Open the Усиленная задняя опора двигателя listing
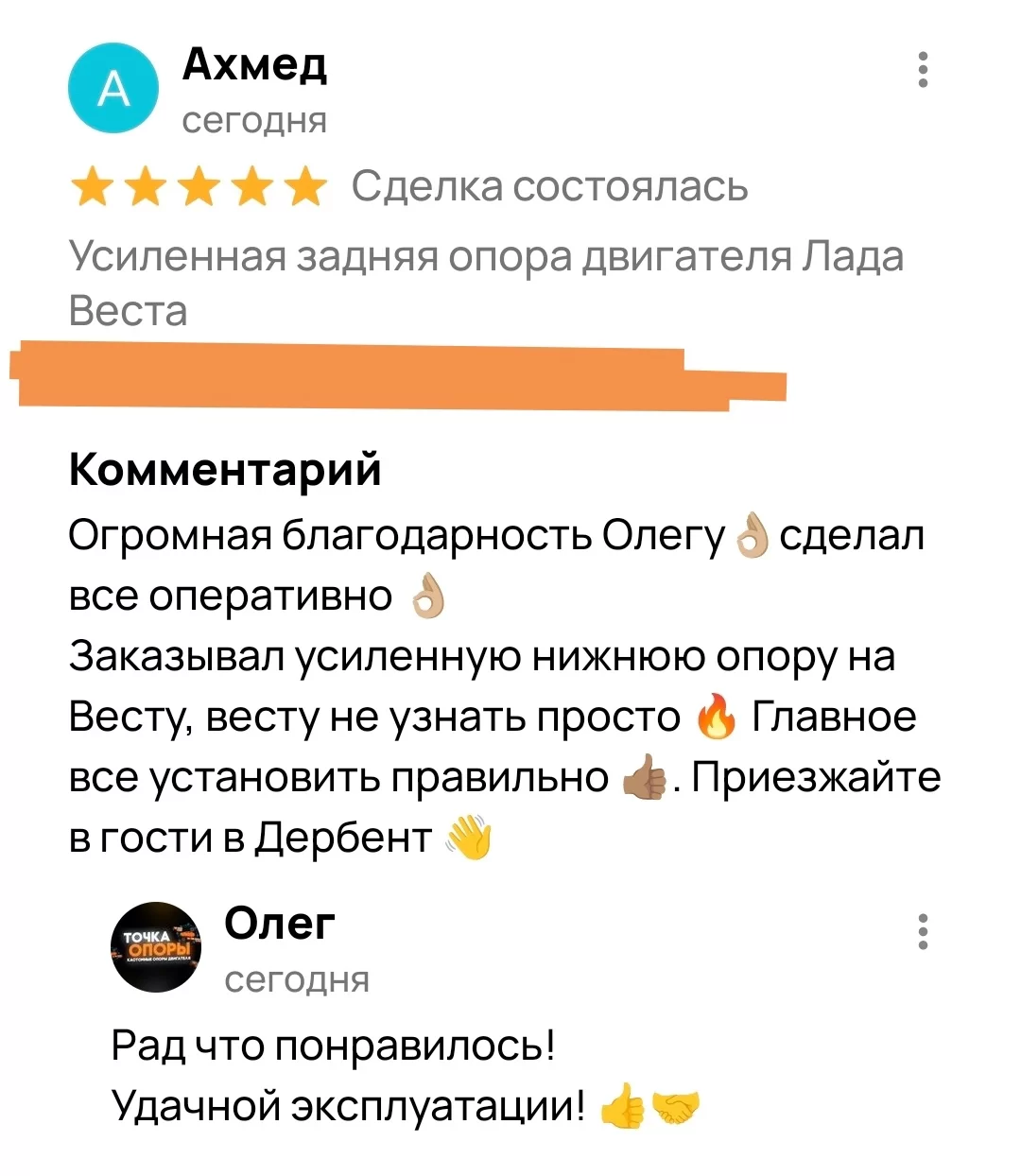Screen dimensions: 1021x1176 click(485, 283)
